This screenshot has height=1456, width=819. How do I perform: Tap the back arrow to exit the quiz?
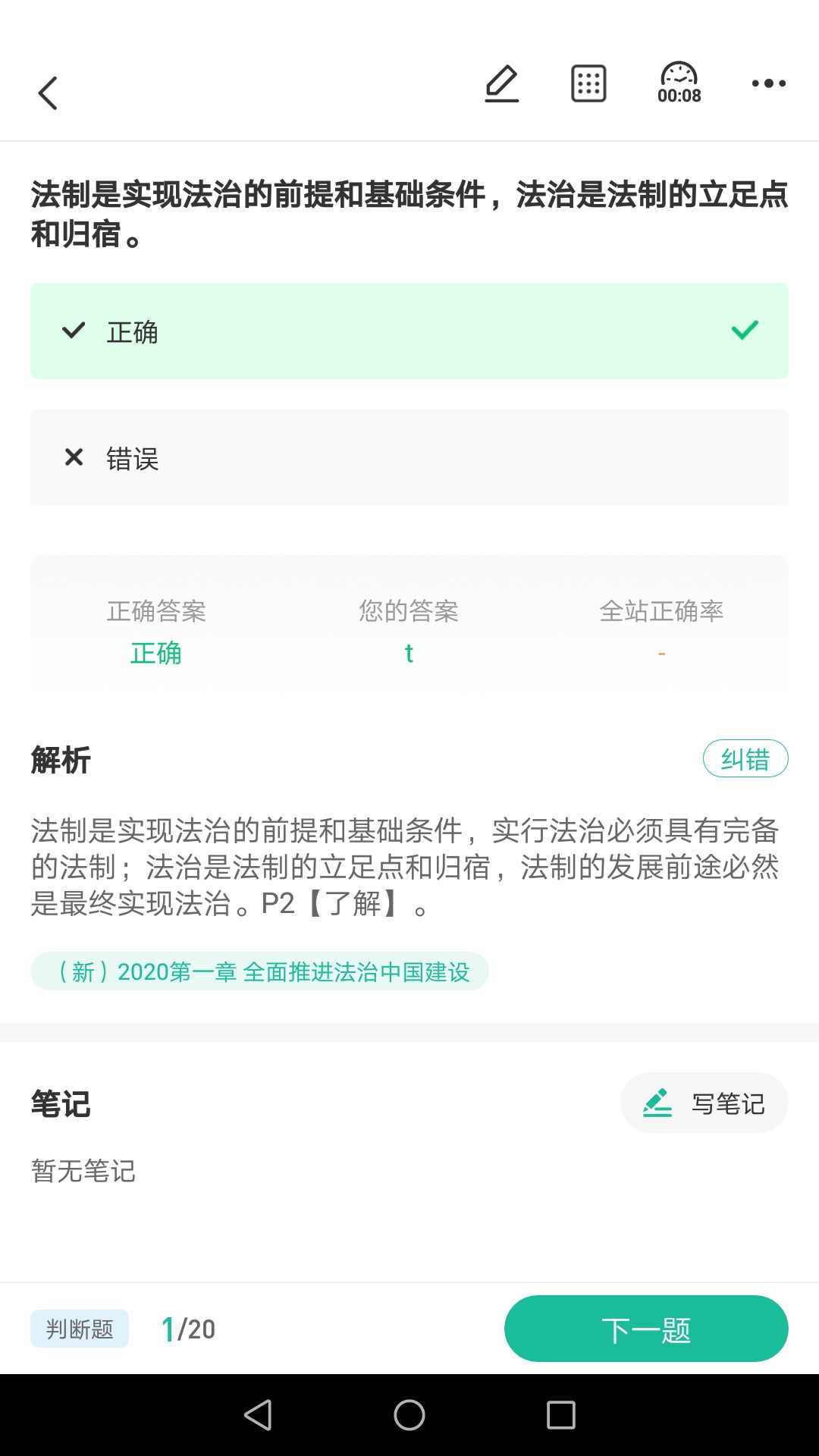[49, 92]
